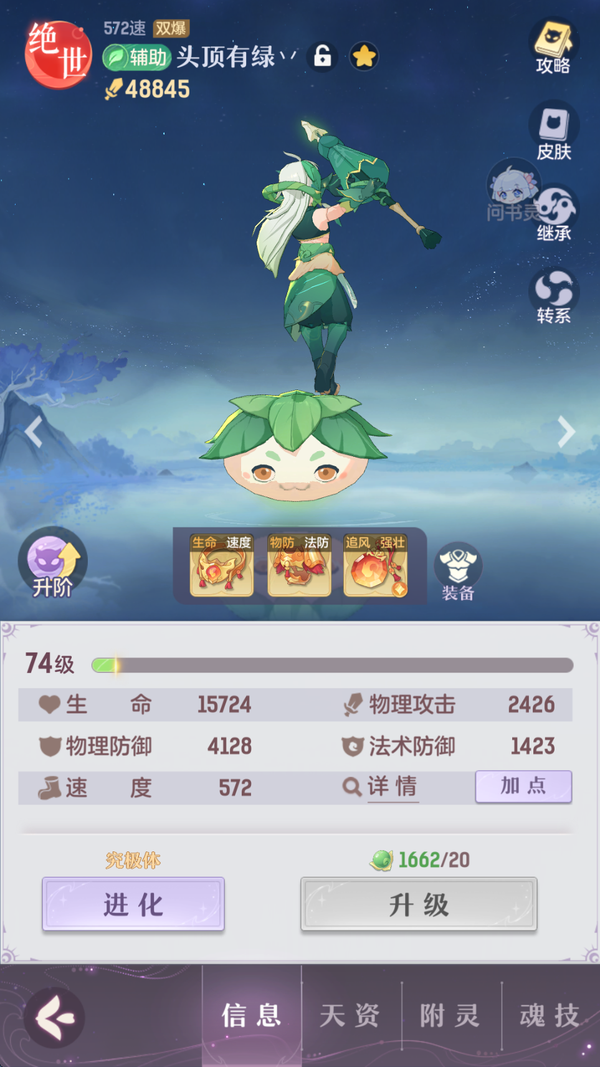600x1067 pixels.
Task: Open the 继承 inherit icon
Action: 553,212
